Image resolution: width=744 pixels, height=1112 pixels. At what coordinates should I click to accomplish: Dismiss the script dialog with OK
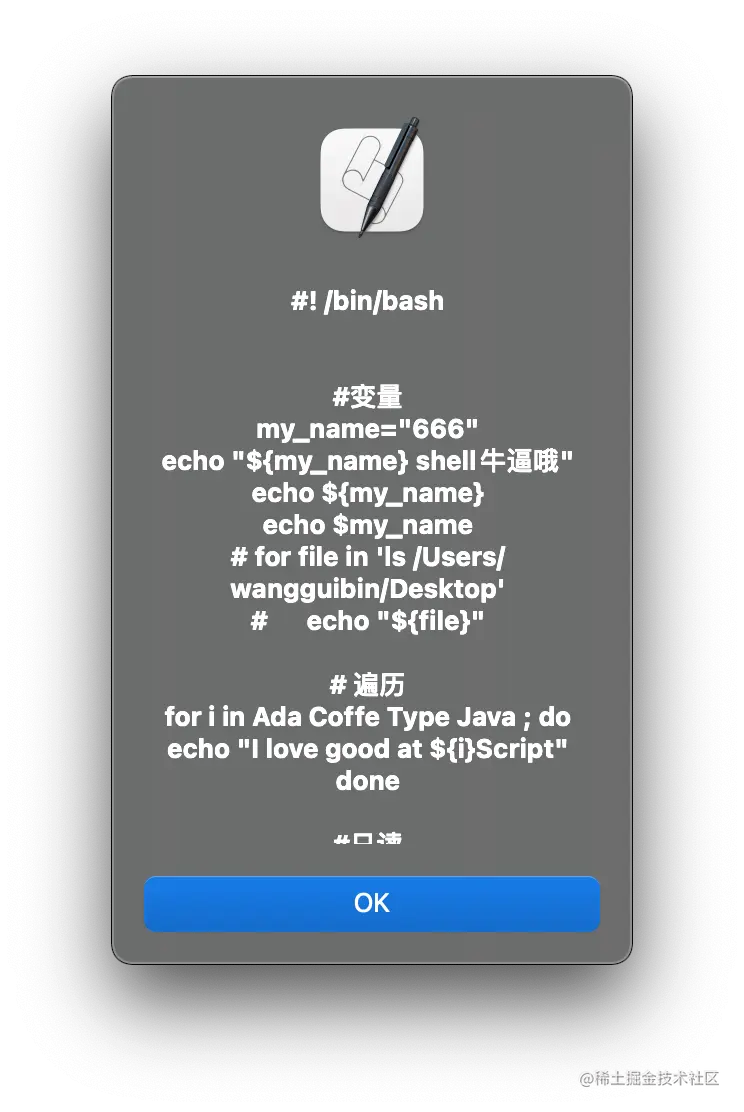(371, 903)
